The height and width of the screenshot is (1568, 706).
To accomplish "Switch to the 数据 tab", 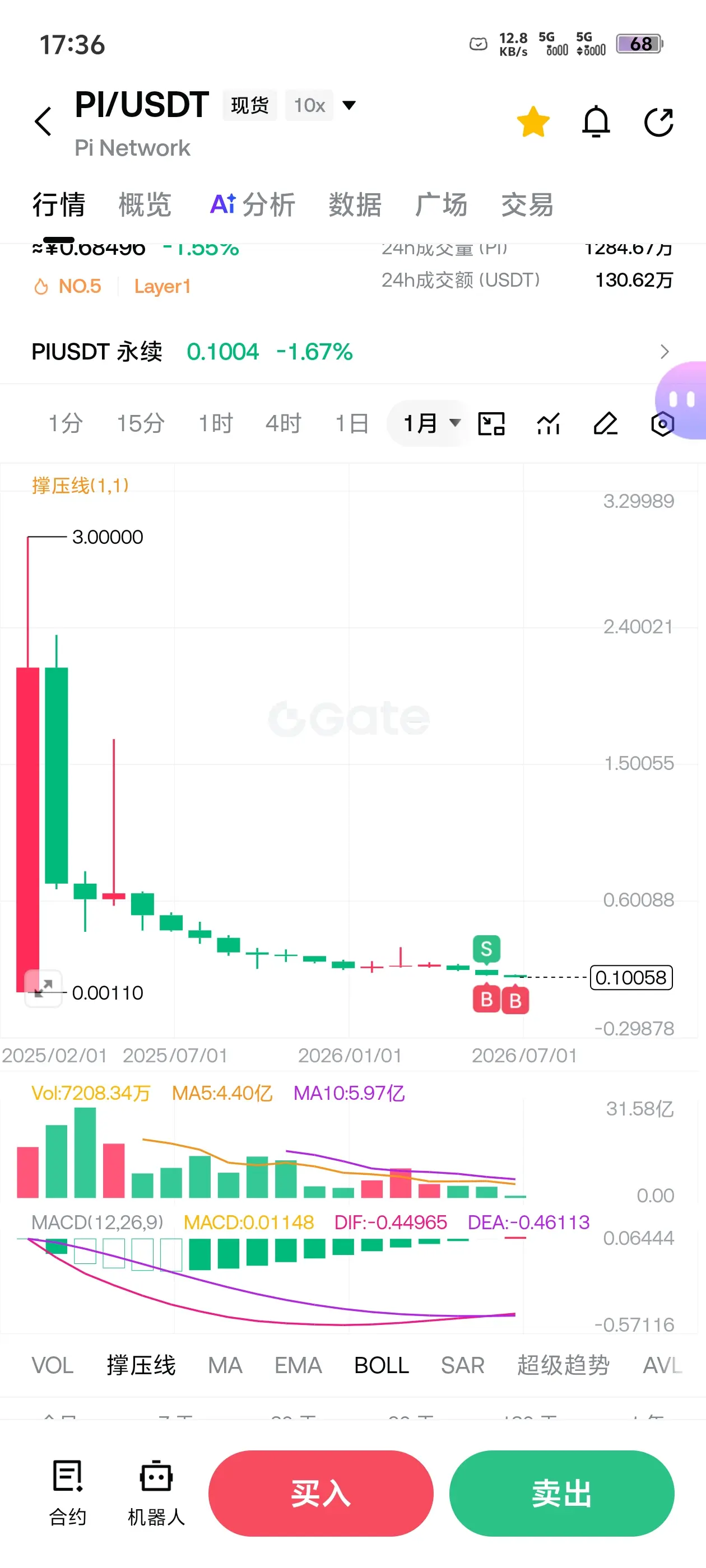I will click(x=355, y=204).
